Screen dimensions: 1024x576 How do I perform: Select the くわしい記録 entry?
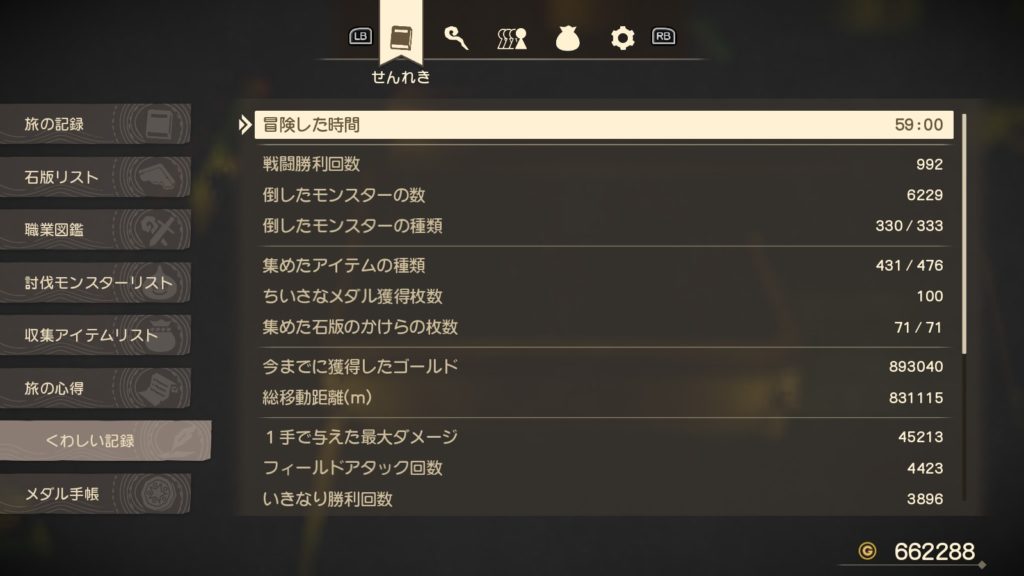(x=105, y=440)
